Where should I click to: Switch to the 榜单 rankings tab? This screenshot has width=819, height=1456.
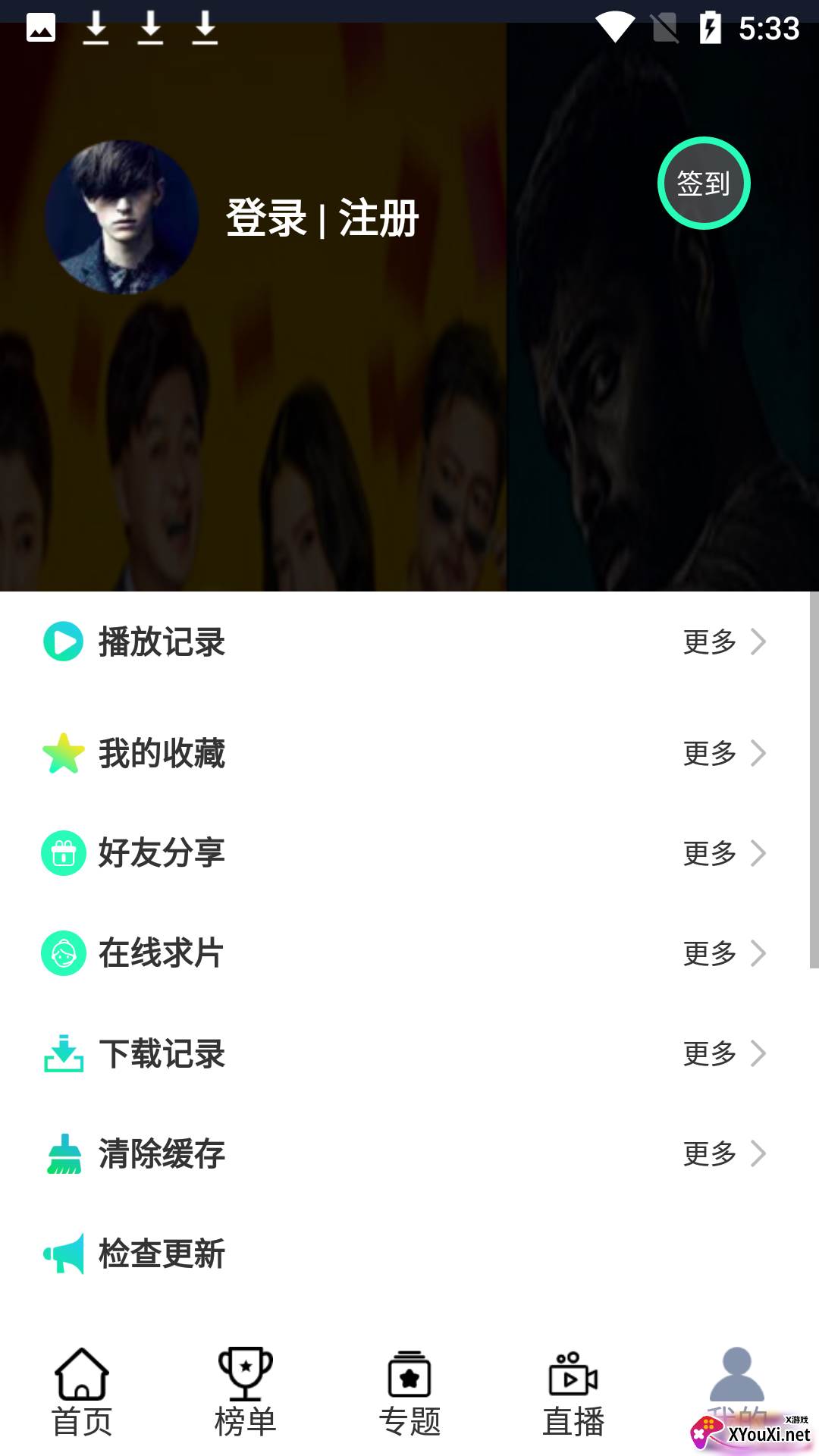pos(246,1392)
